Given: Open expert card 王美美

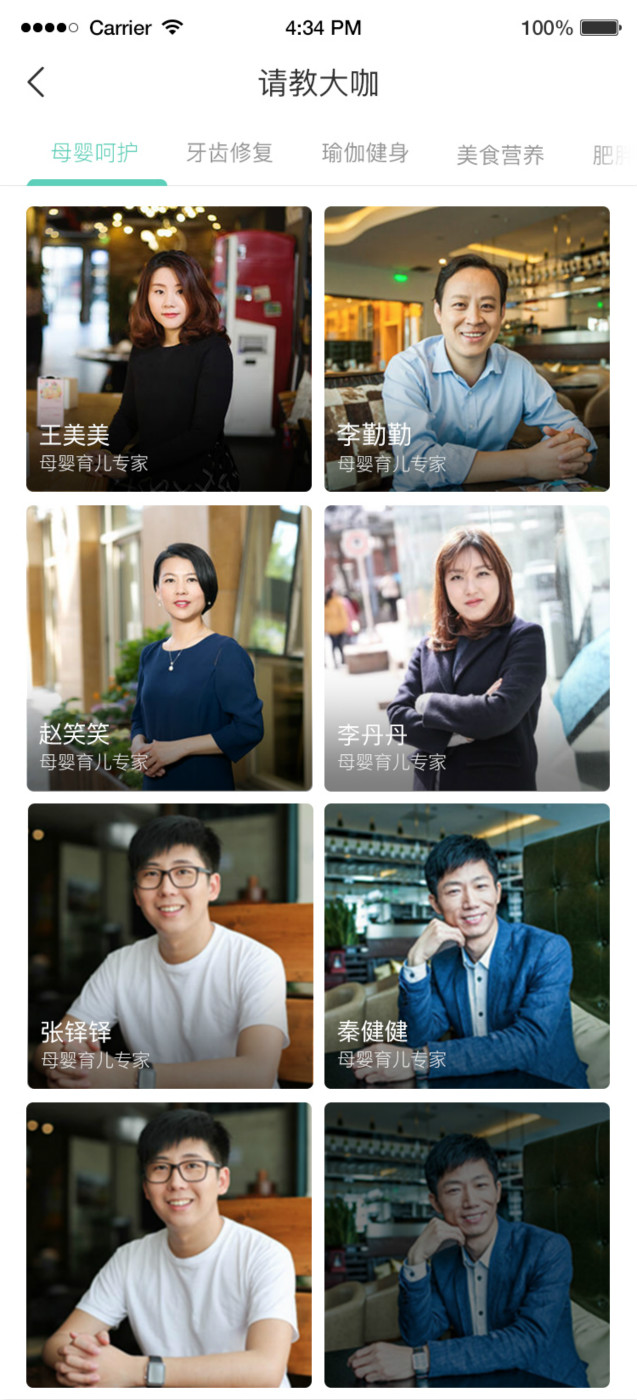Looking at the screenshot, I should pos(169,348).
